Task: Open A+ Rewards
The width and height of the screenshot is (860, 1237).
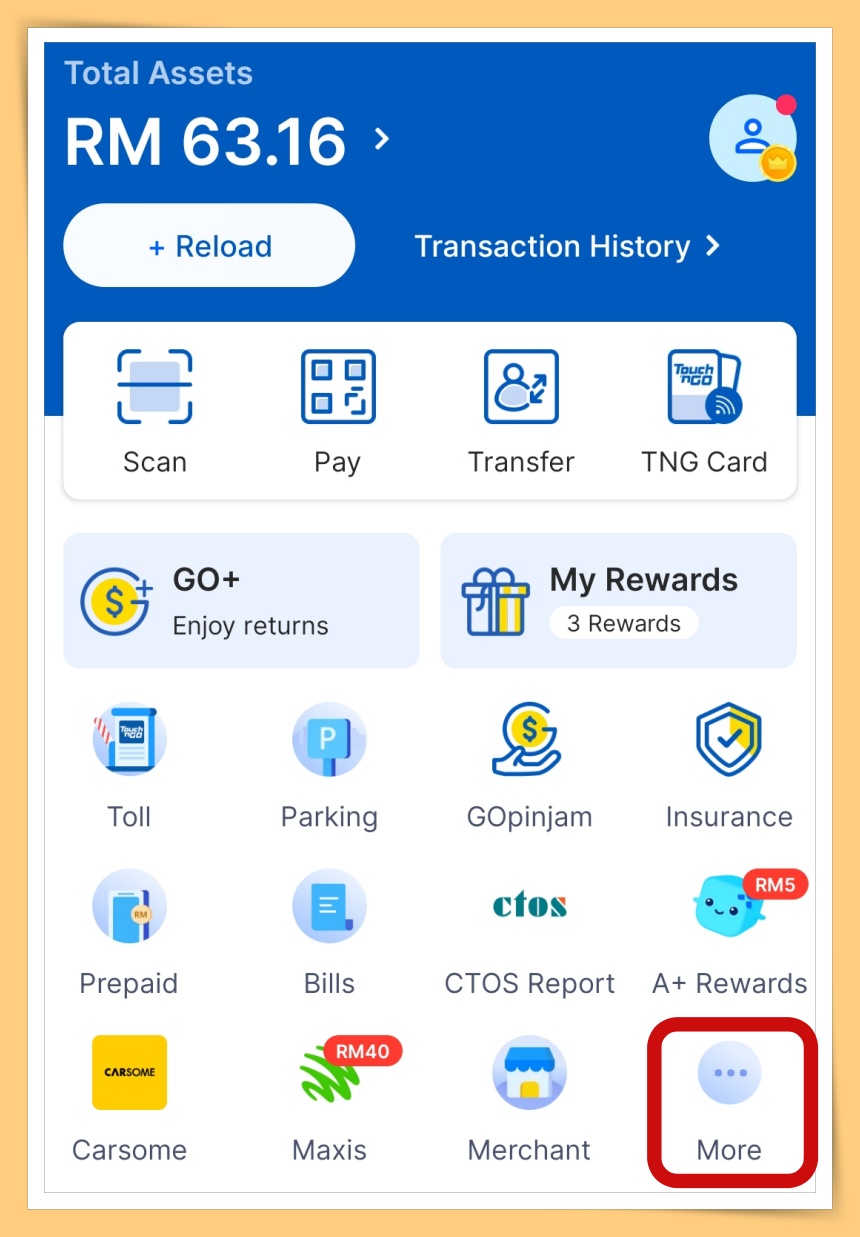Action: (729, 932)
